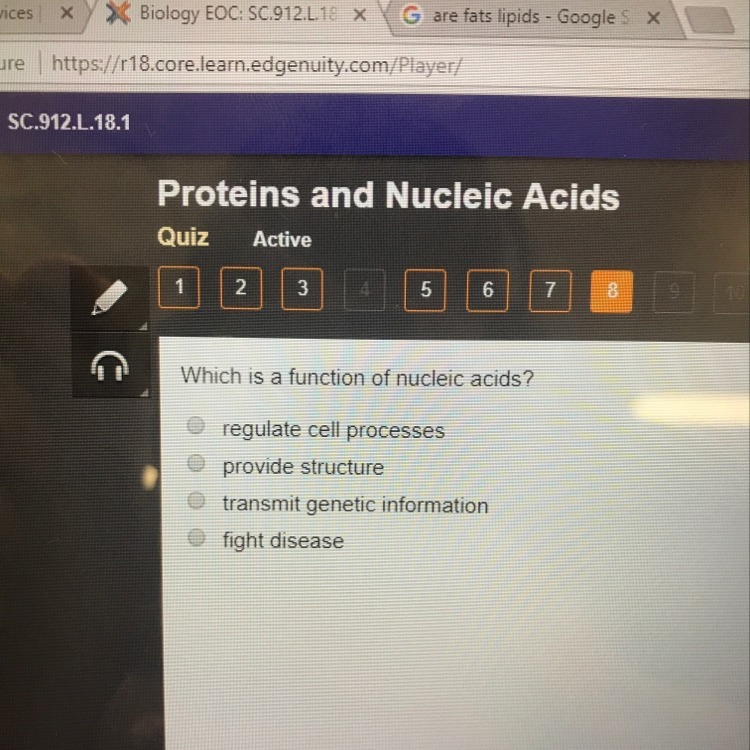
Task: Go to quiz question 1
Action: tap(179, 287)
